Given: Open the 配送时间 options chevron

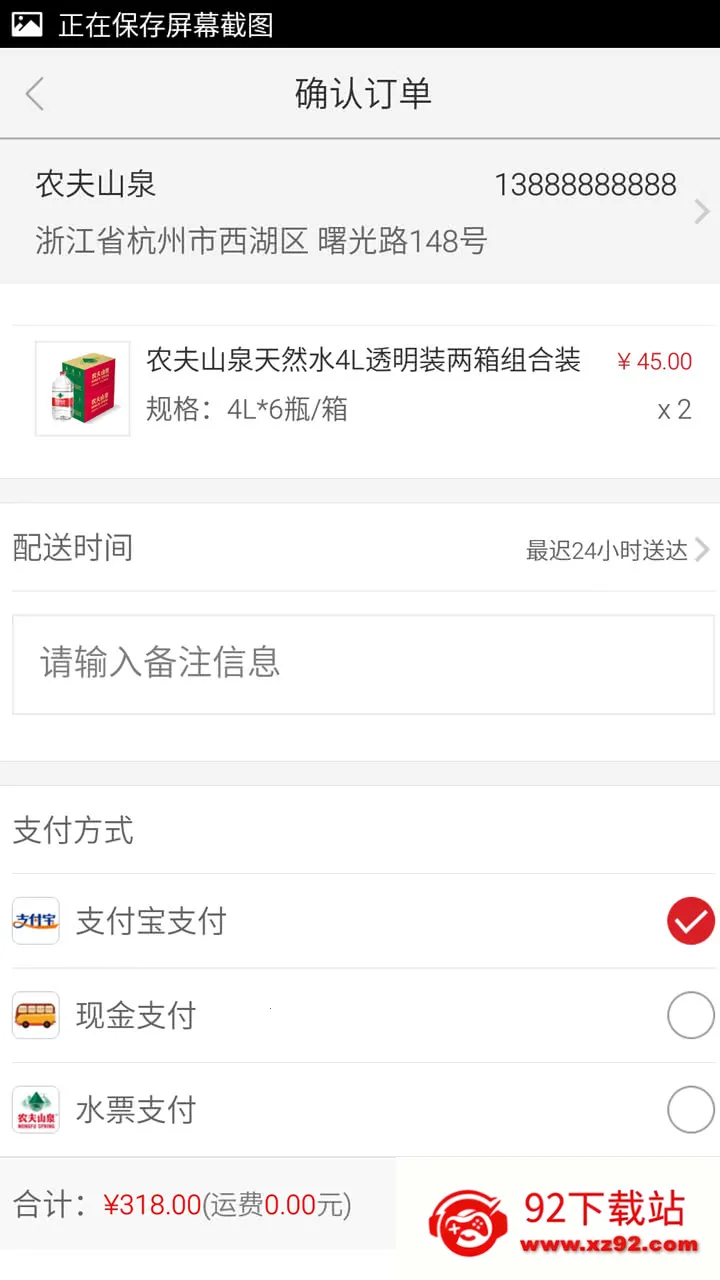Looking at the screenshot, I should pos(703,548).
